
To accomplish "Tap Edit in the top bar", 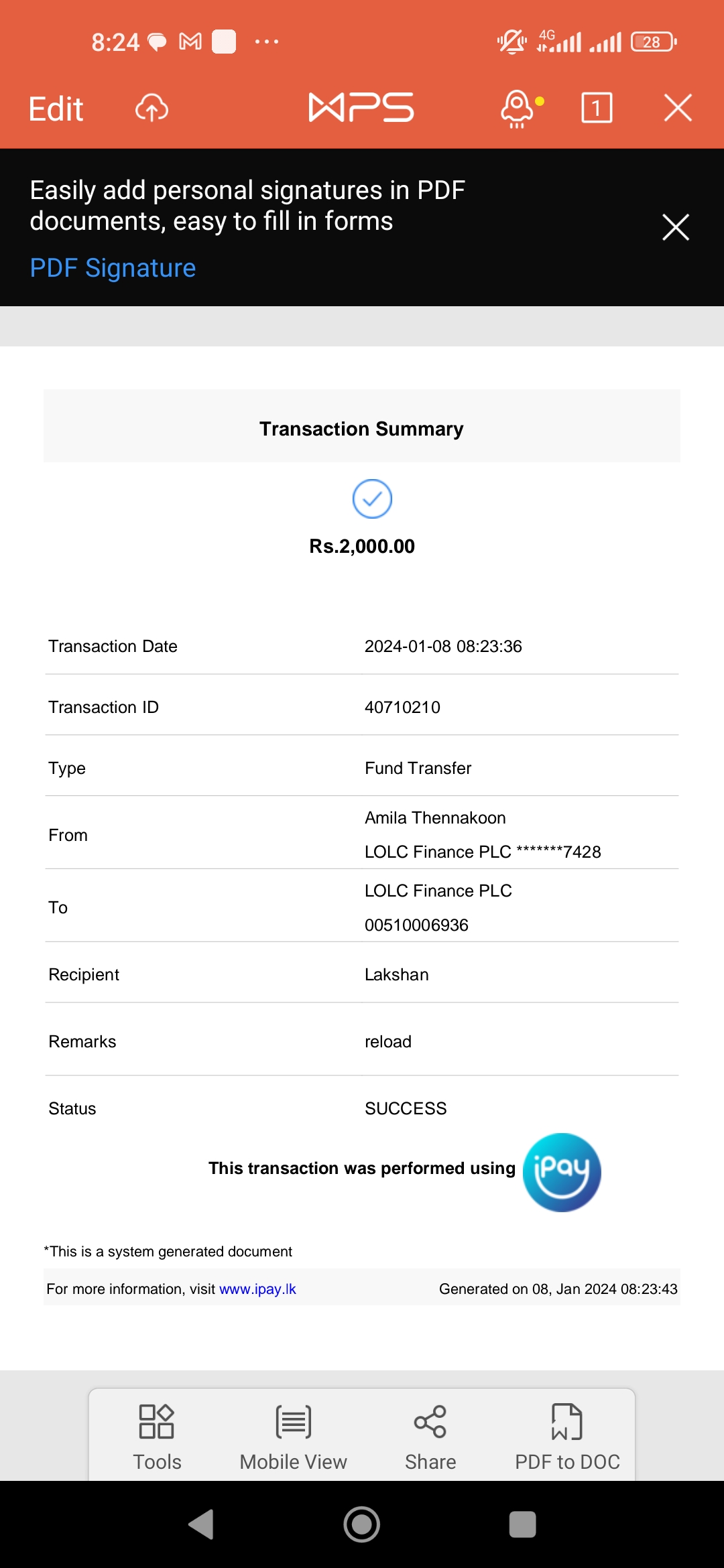I will pyautogui.click(x=56, y=109).
